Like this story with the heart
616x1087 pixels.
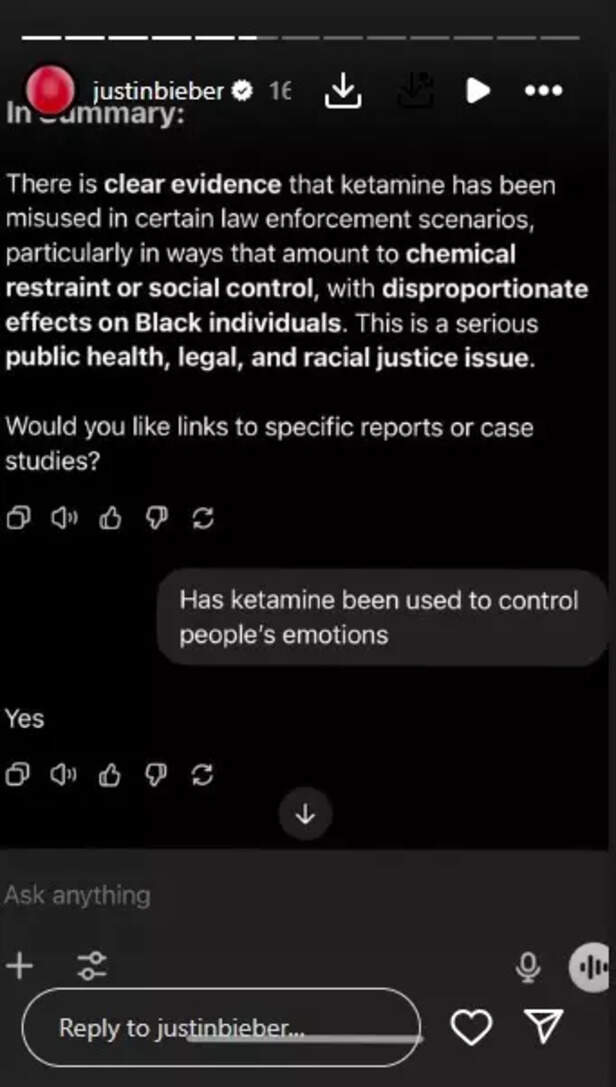[x=470, y=1027]
